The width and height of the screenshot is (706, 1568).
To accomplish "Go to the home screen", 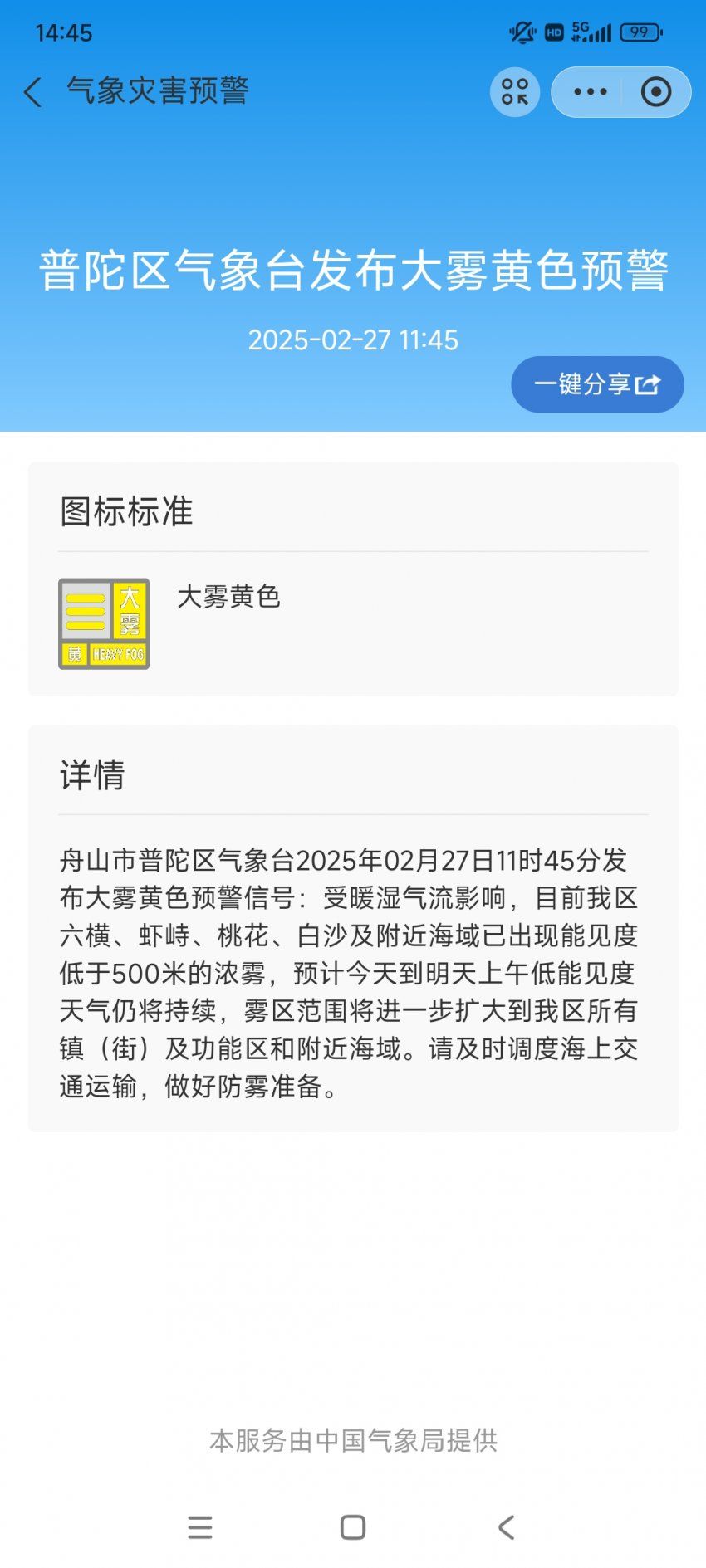I will point(353,1526).
